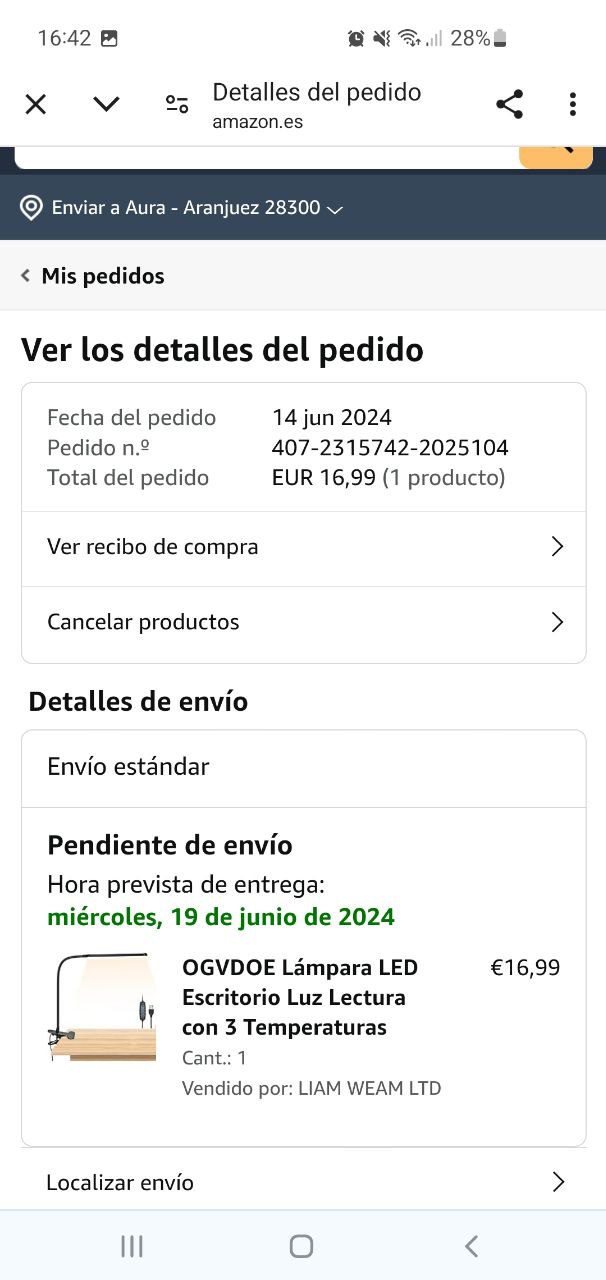Viewport: 606px width, 1280px height.
Task: Tap the Amazon search box
Action: click(x=265, y=156)
